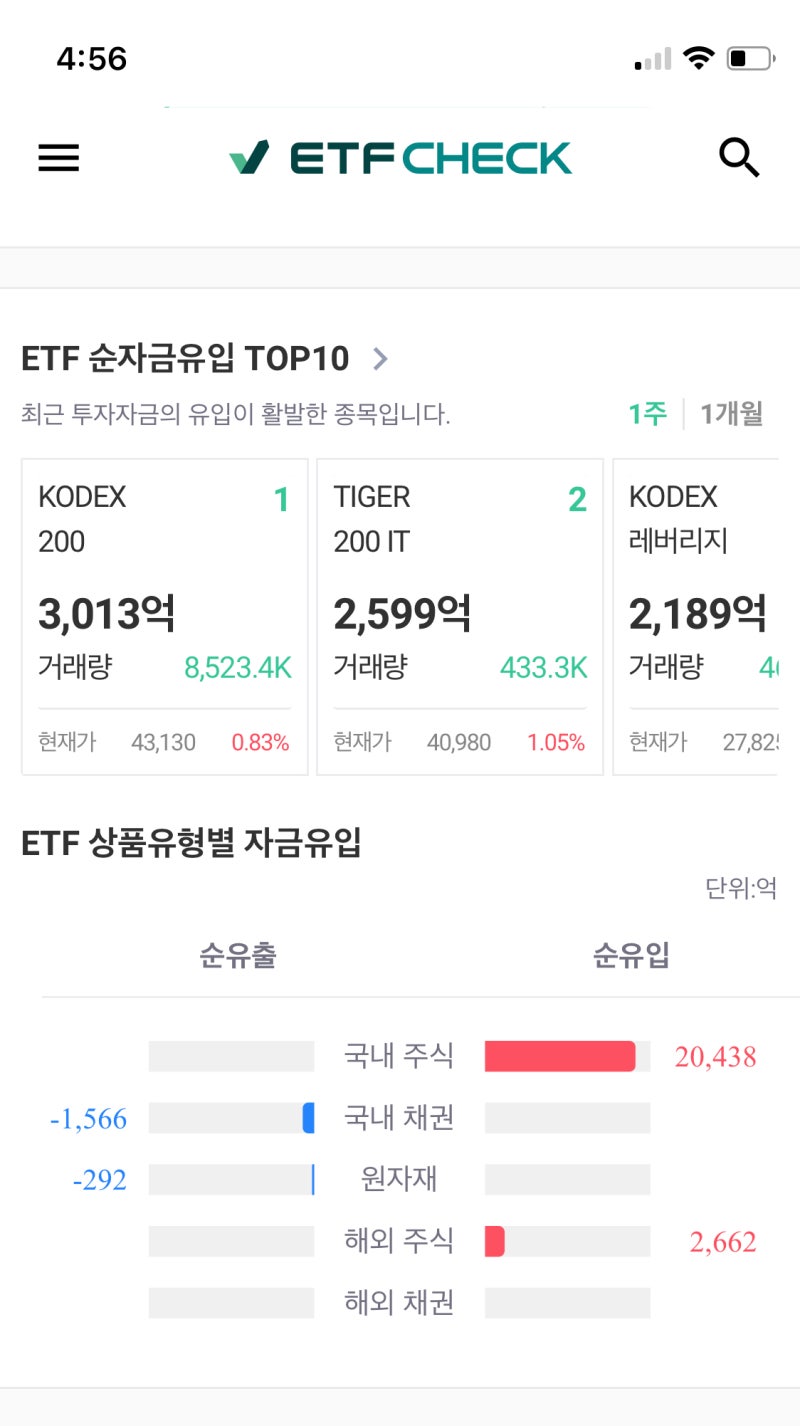Tap the green checkmark logo icon
The width and height of the screenshot is (800, 1426).
click(248, 157)
